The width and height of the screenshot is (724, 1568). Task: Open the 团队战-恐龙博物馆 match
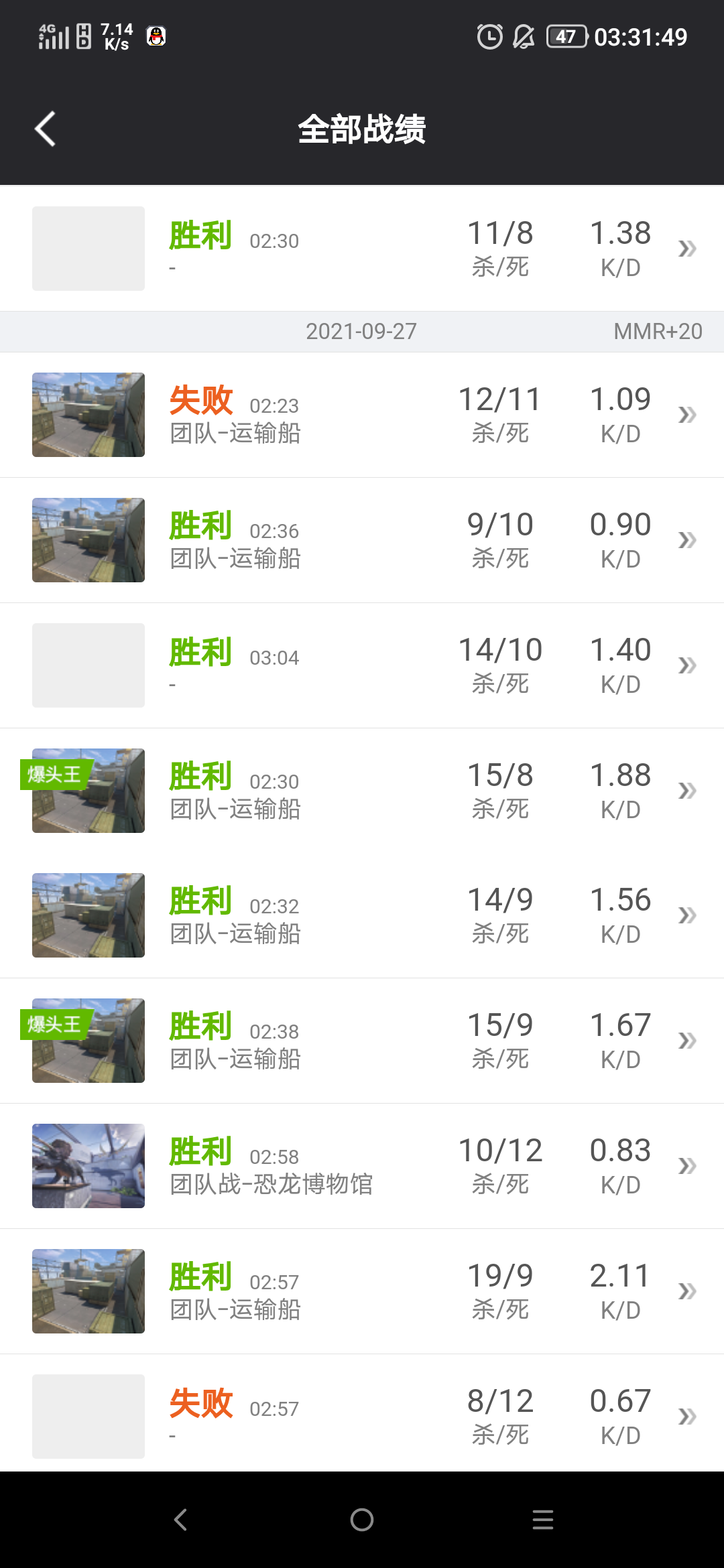(362, 1166)
